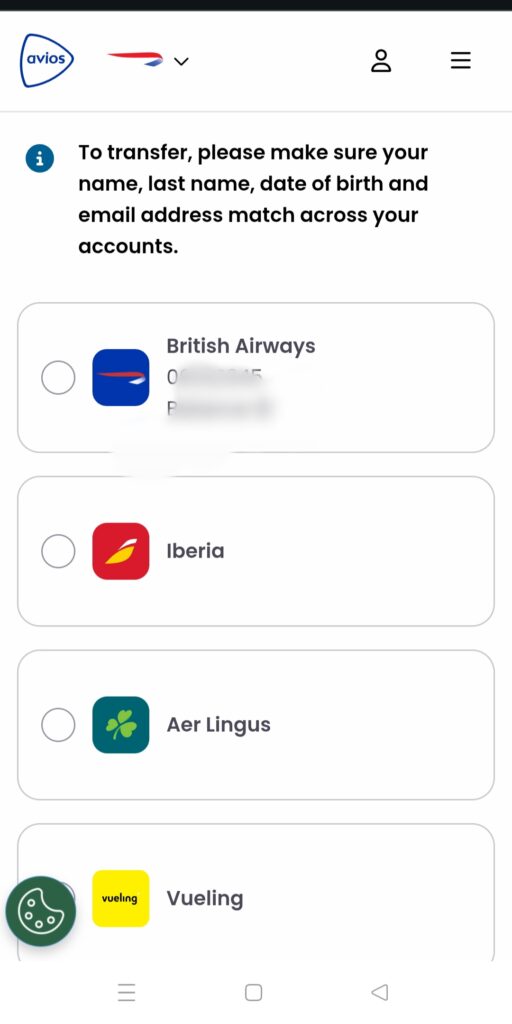Select Aer Lingus as the transfer account
Screen dimensions: 512x1024
(x=256, y=725)
